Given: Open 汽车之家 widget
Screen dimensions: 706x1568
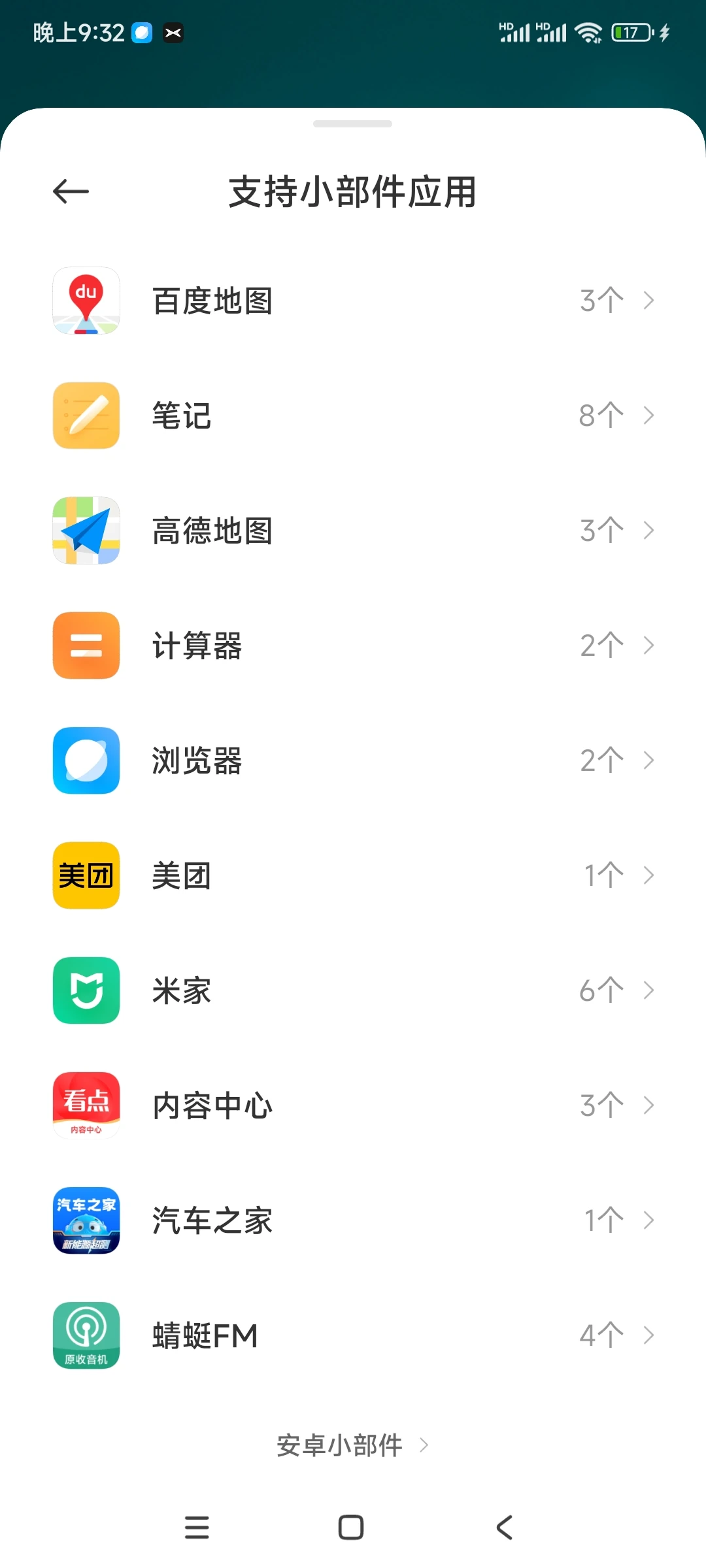Looking at the screenshot, I should [353, 1220].
